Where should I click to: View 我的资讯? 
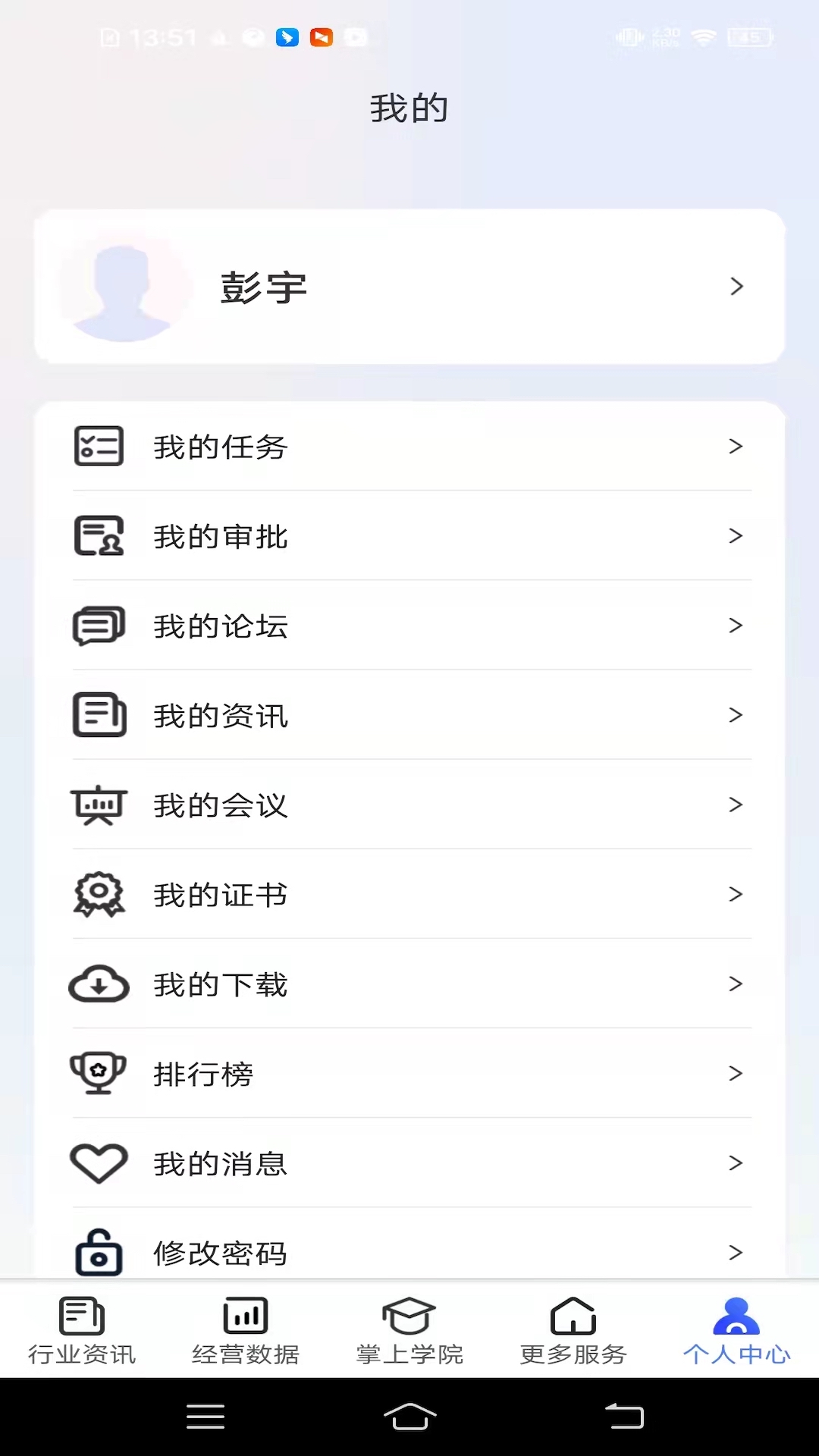click(x=409, y=715)
